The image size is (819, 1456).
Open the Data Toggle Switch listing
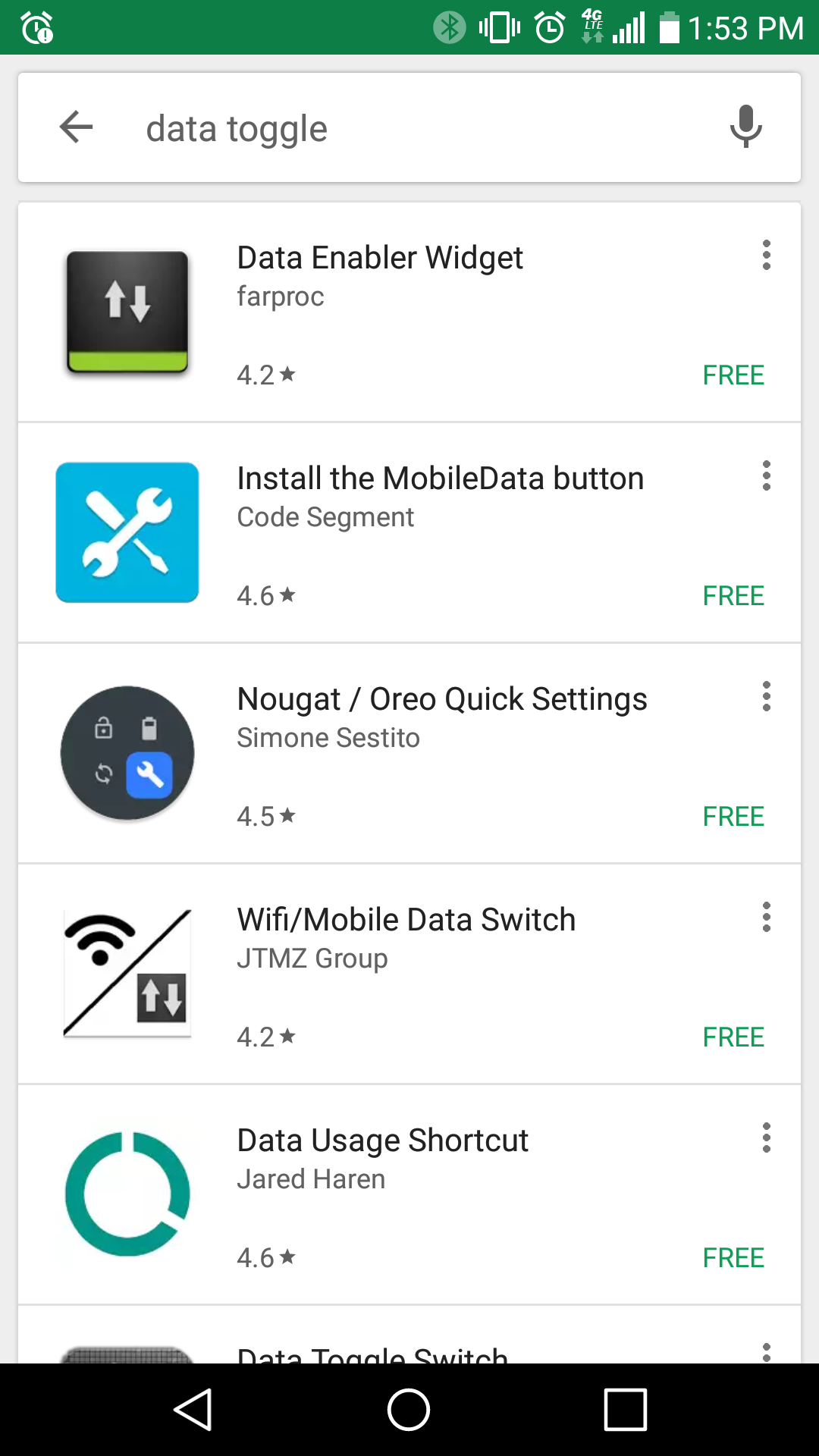tap(409, 1335)
